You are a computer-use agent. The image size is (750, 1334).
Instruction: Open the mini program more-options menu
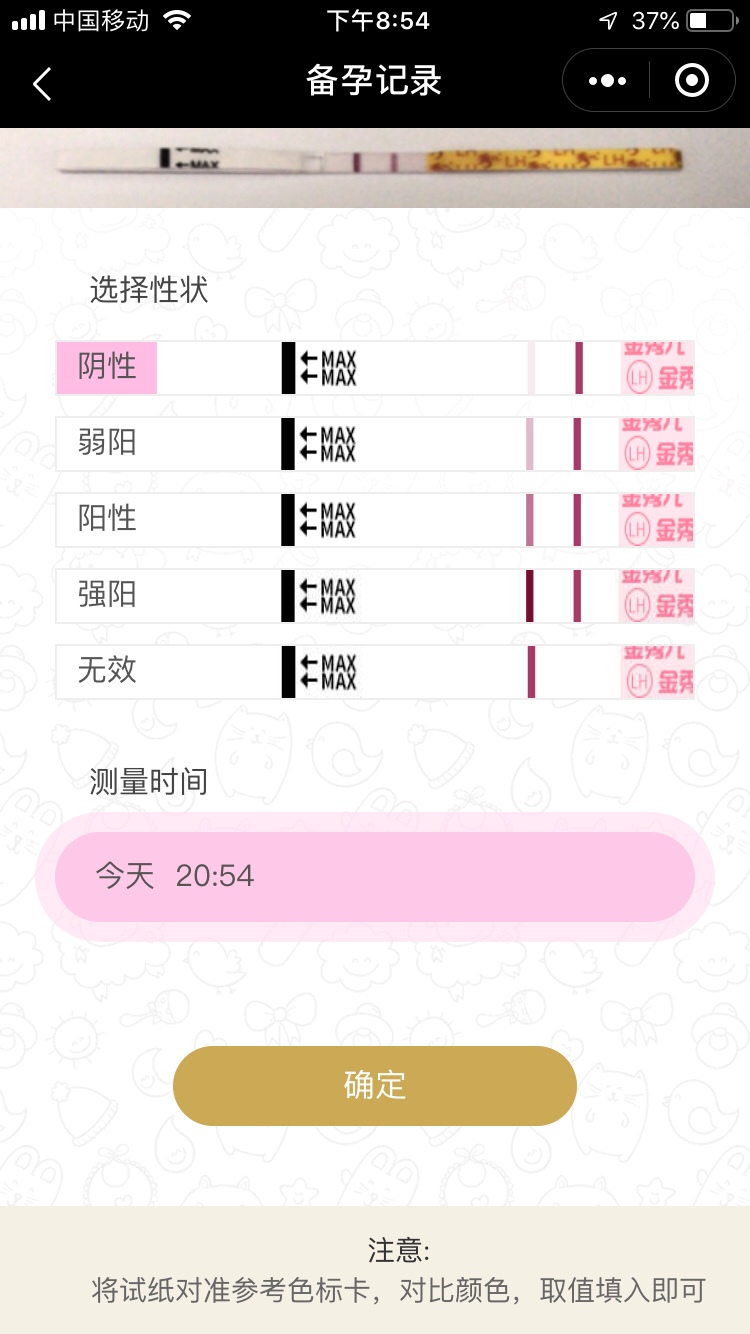point(607,81)
